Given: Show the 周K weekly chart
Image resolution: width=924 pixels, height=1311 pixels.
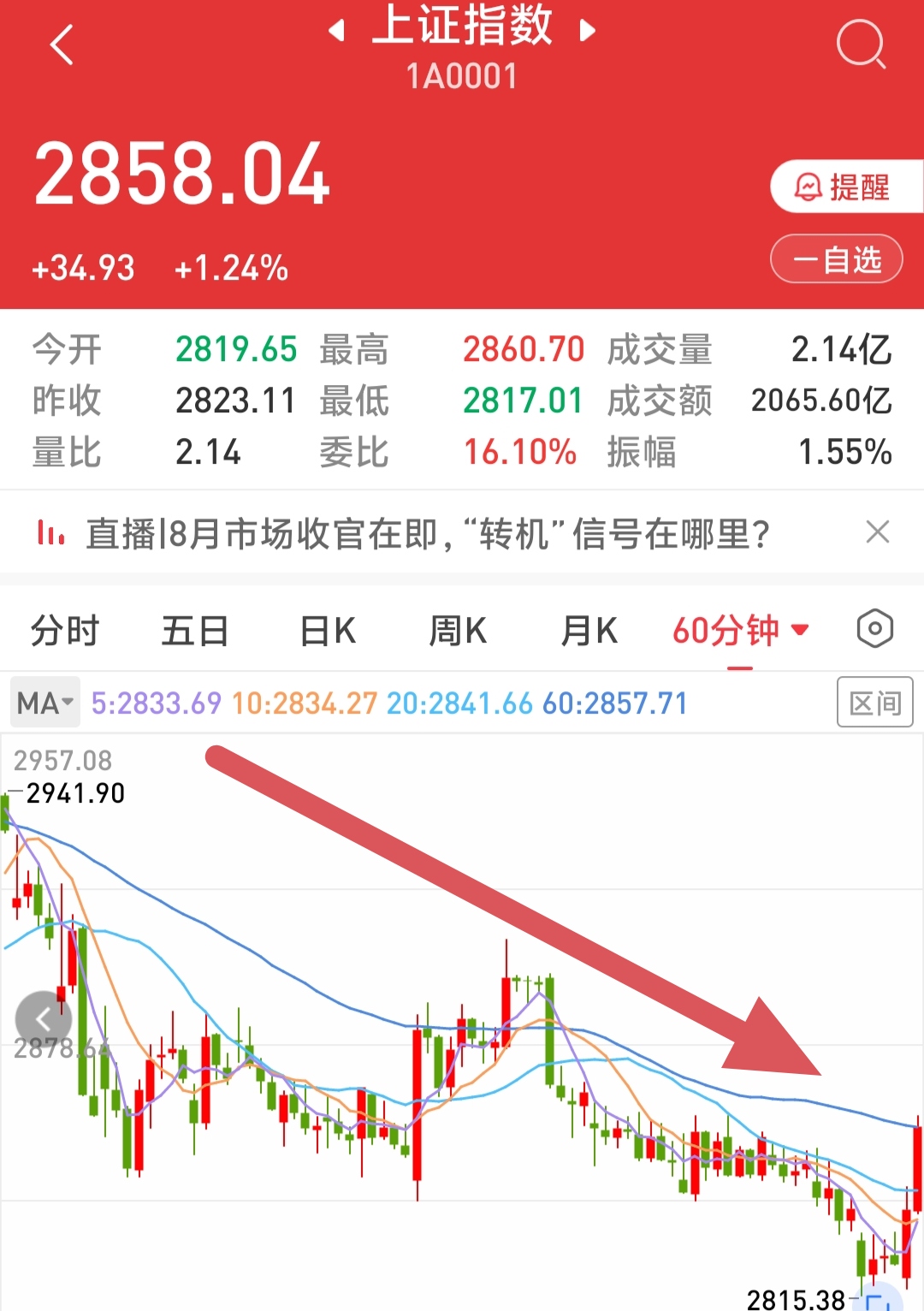Looking at the screenshot, I should (458, 632).
